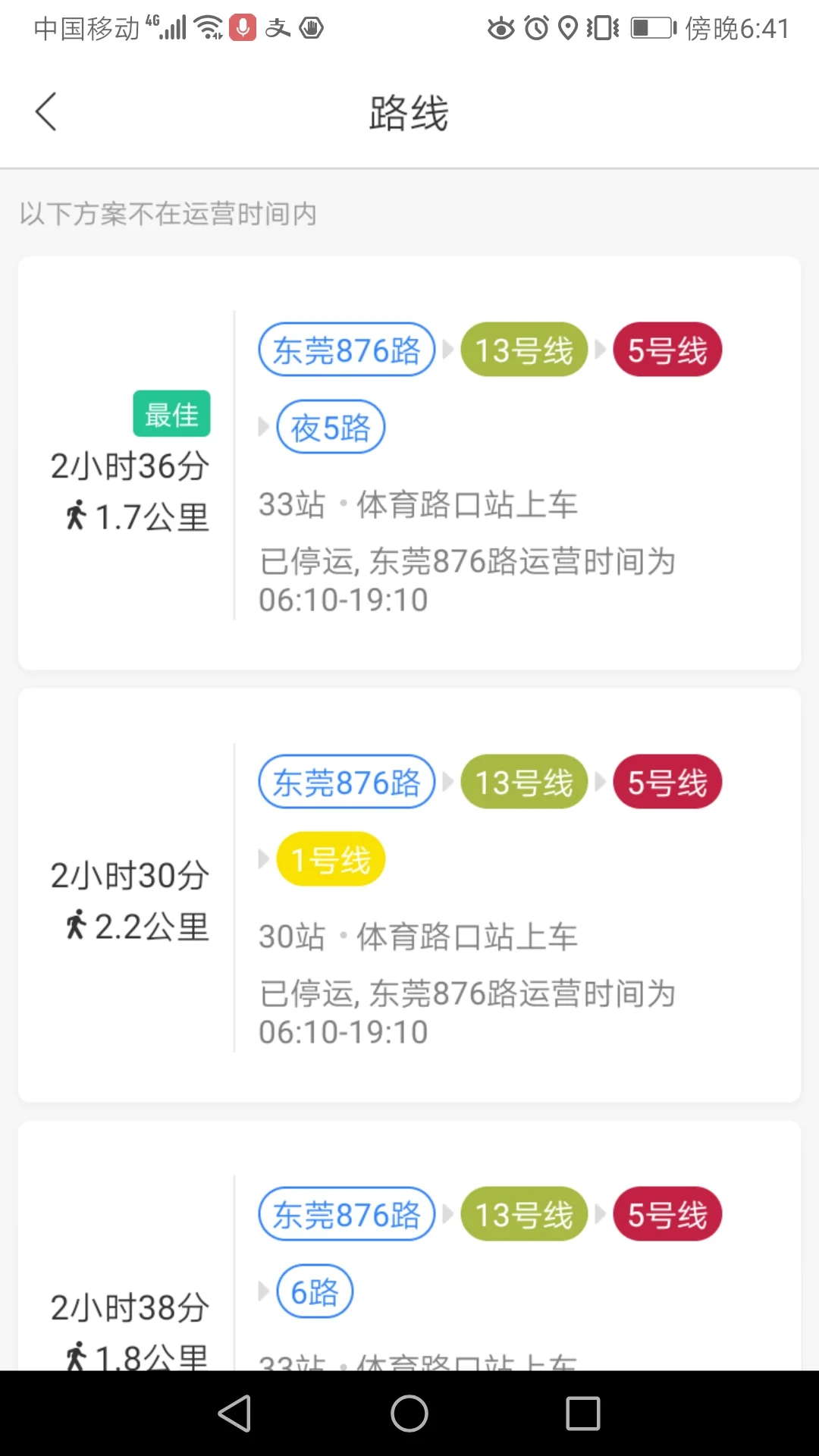Select the 东莞876路 bus tag in first route
This screenshot has height=1456, width=819.
pos(346,350)
